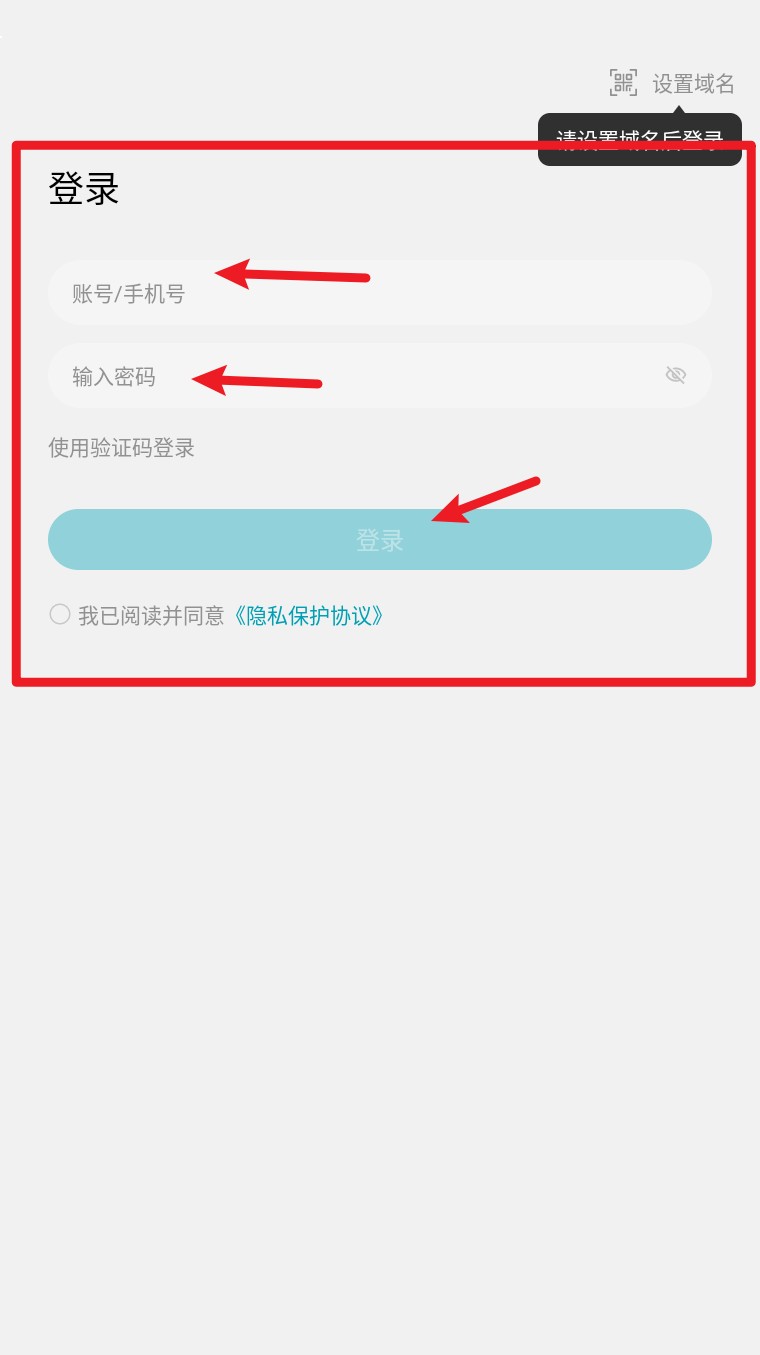Toggle password visibility eye icon
This screenshot has height=1355, width=760.
pos(676,375)
